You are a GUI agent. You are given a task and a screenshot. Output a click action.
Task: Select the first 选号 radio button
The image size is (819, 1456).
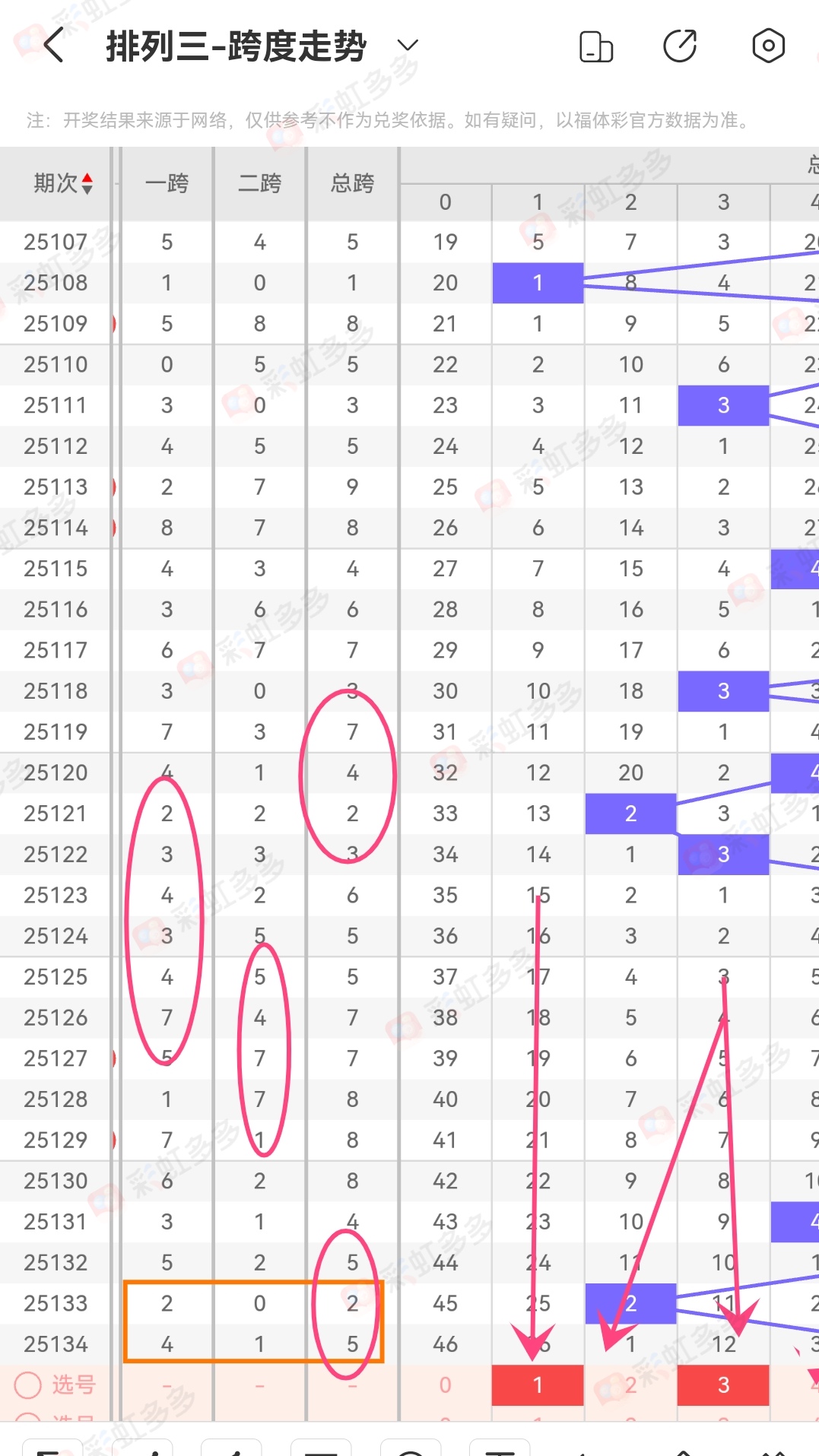tap(29, 1385)
